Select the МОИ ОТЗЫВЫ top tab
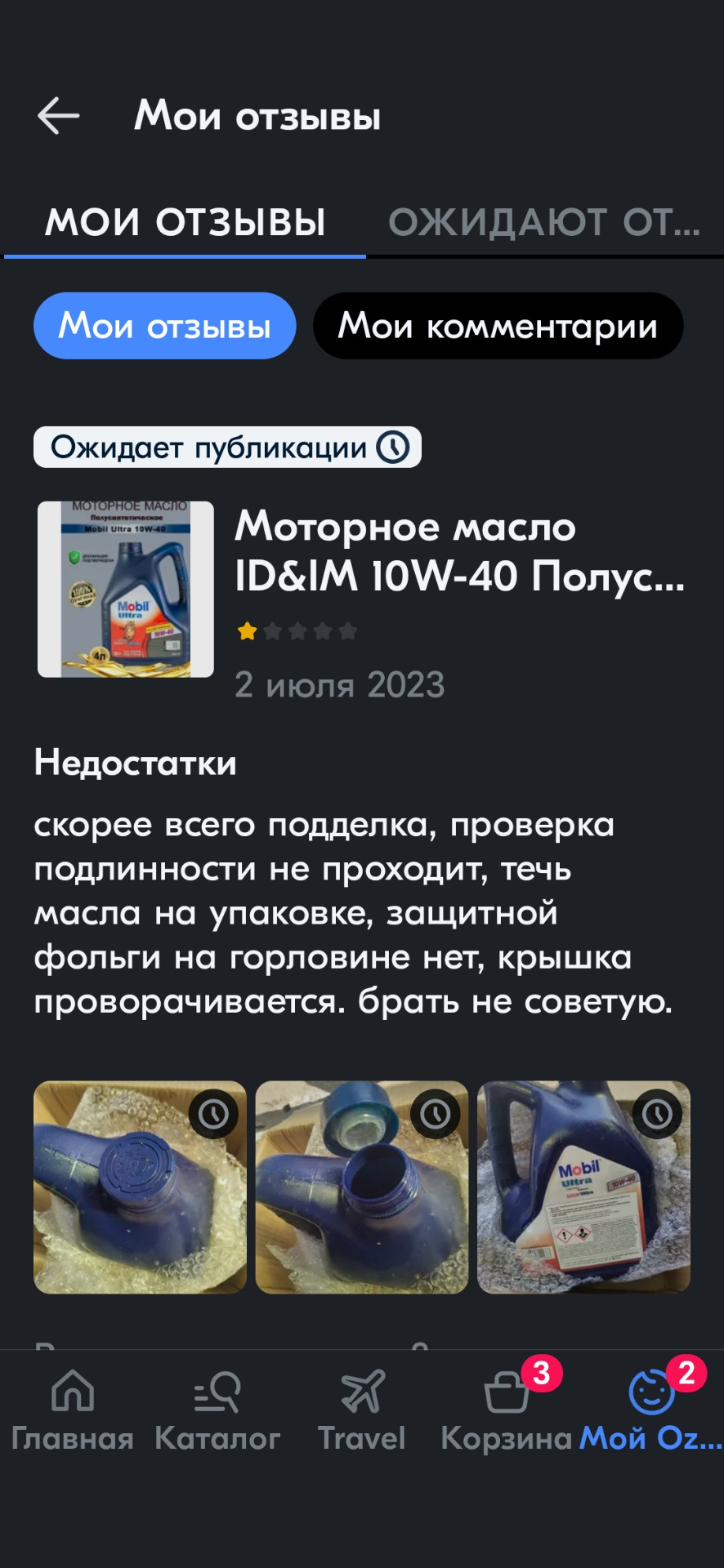Image resolution: width=724 pixels, height=1568 pixels. (185, 222)
